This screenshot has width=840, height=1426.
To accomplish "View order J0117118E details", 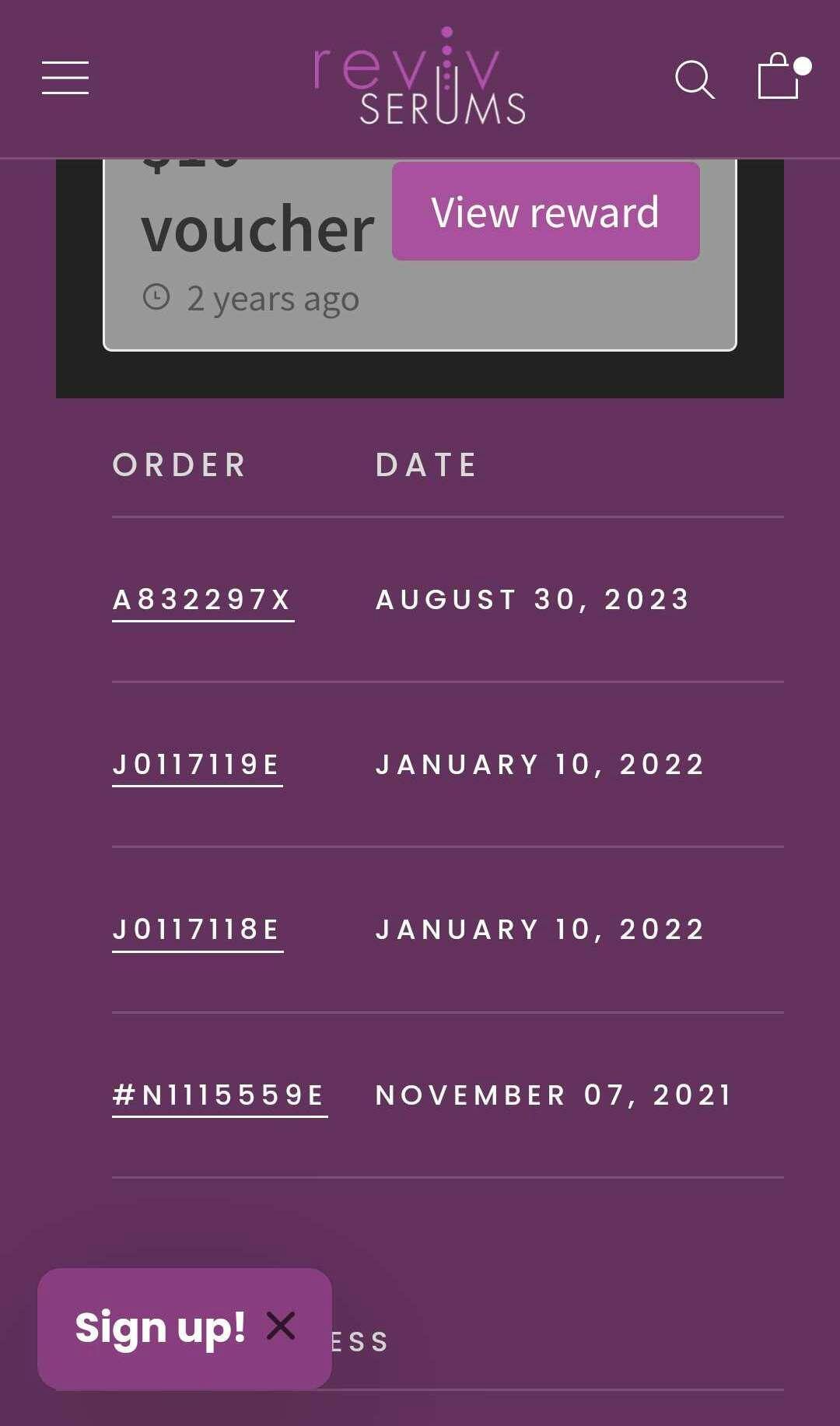I will (197, 930).
